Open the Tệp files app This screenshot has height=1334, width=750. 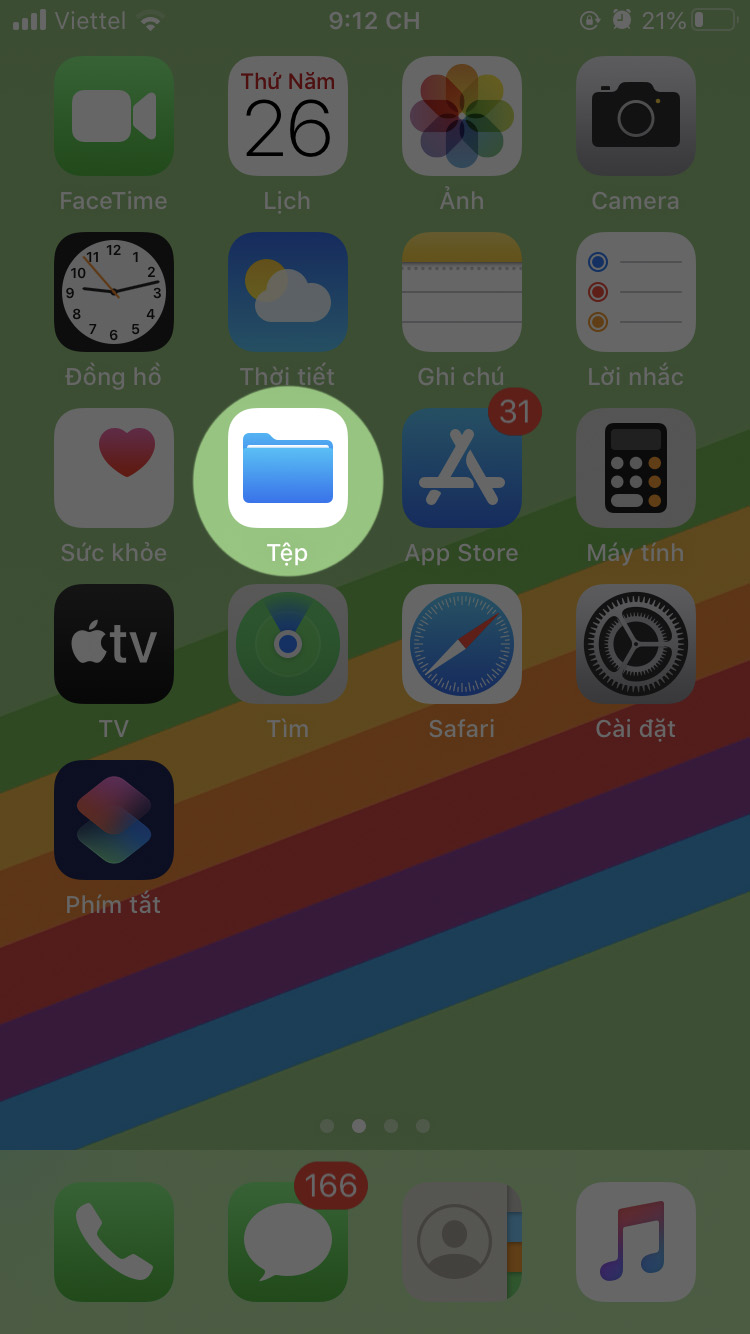tap(288, 468)
